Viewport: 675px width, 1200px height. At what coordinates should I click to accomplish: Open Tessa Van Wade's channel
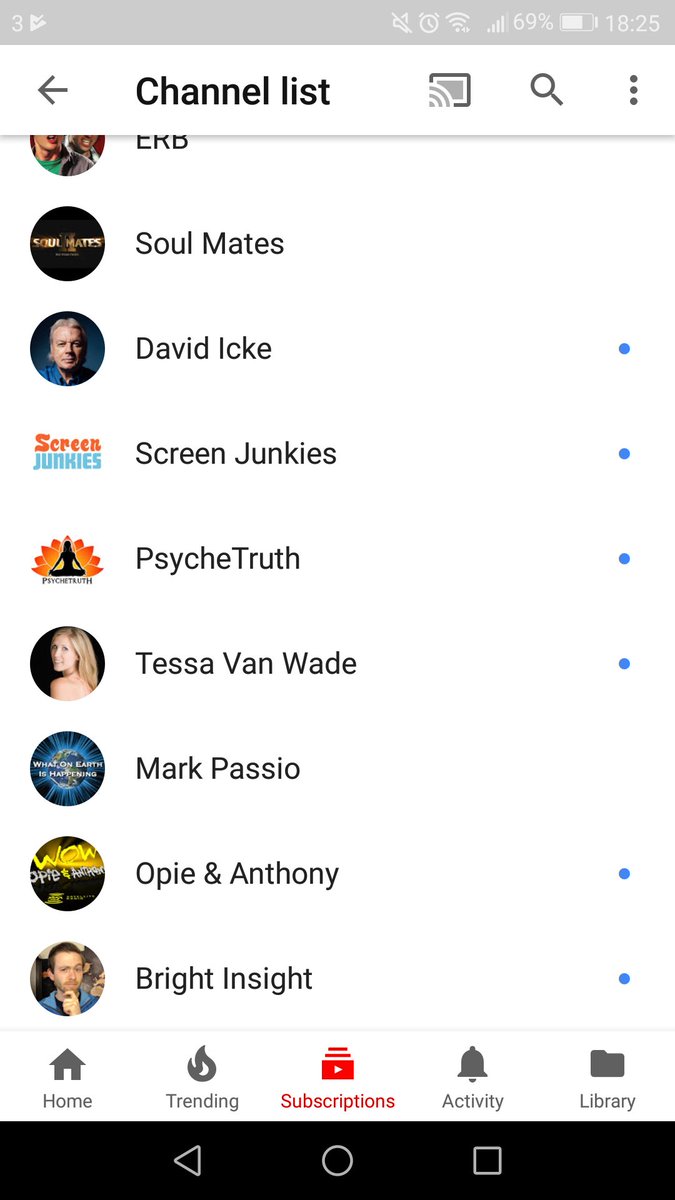tap(337, 663)
